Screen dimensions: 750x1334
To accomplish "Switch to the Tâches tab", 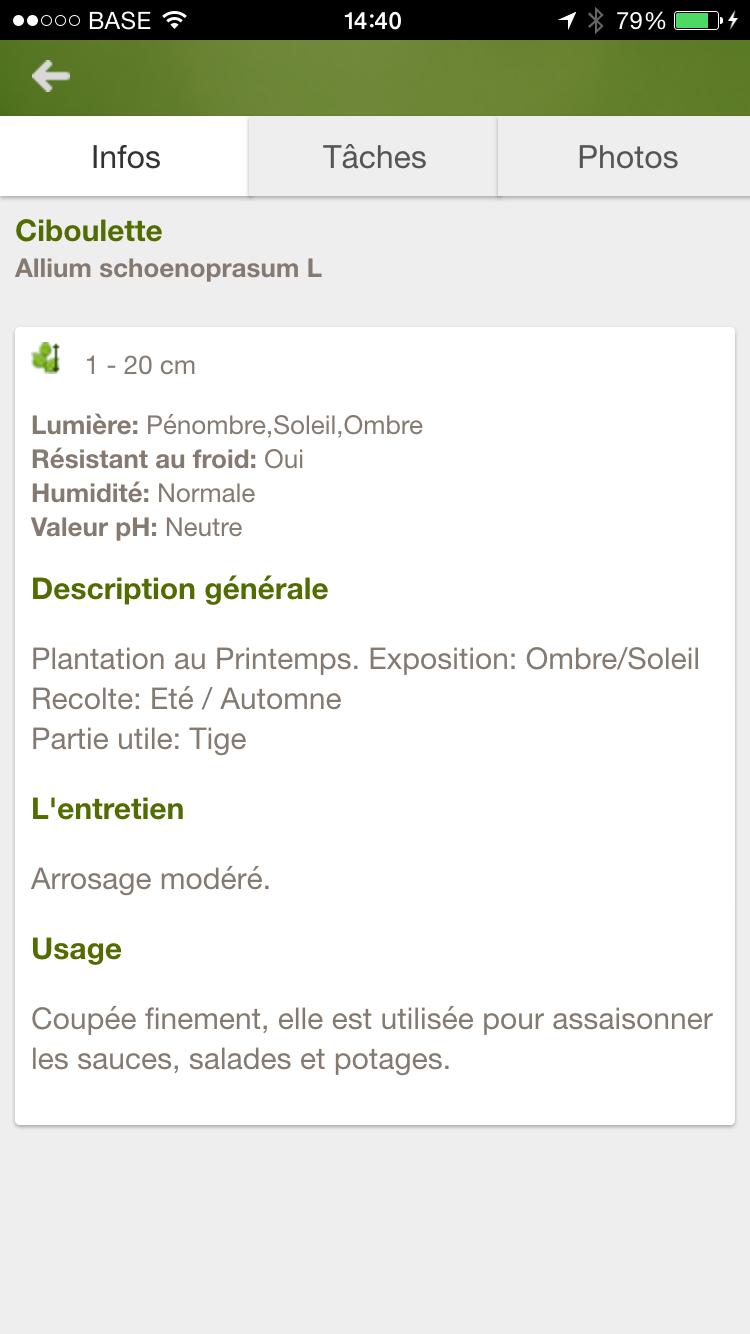I will [373, 157].
